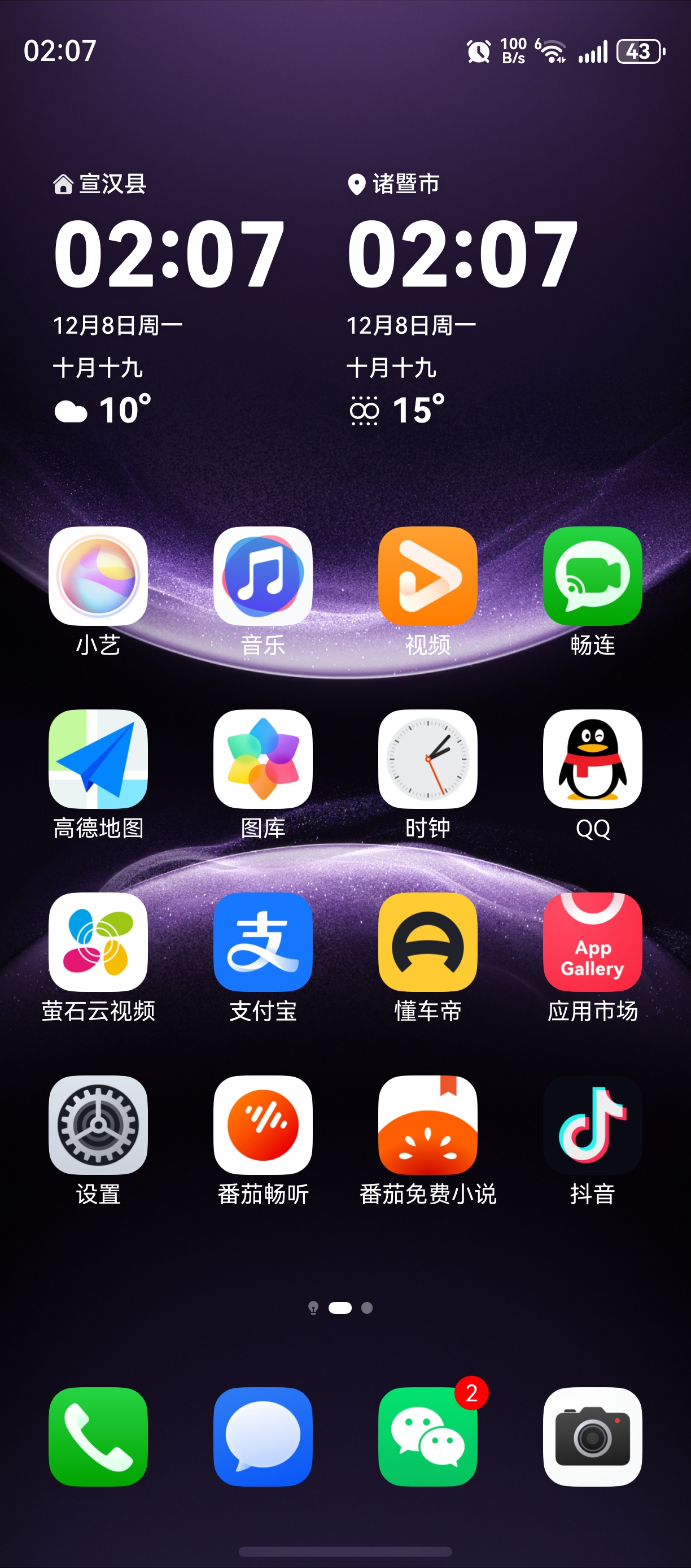
Task: Open the QQ app
Action: [592, 759]
